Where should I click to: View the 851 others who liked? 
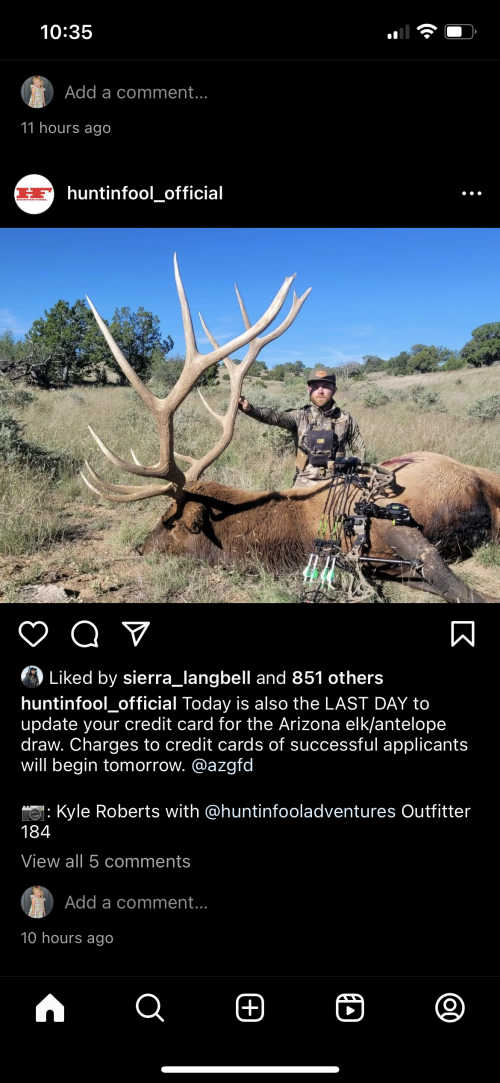pyautogui.click(x=337, y=678)
